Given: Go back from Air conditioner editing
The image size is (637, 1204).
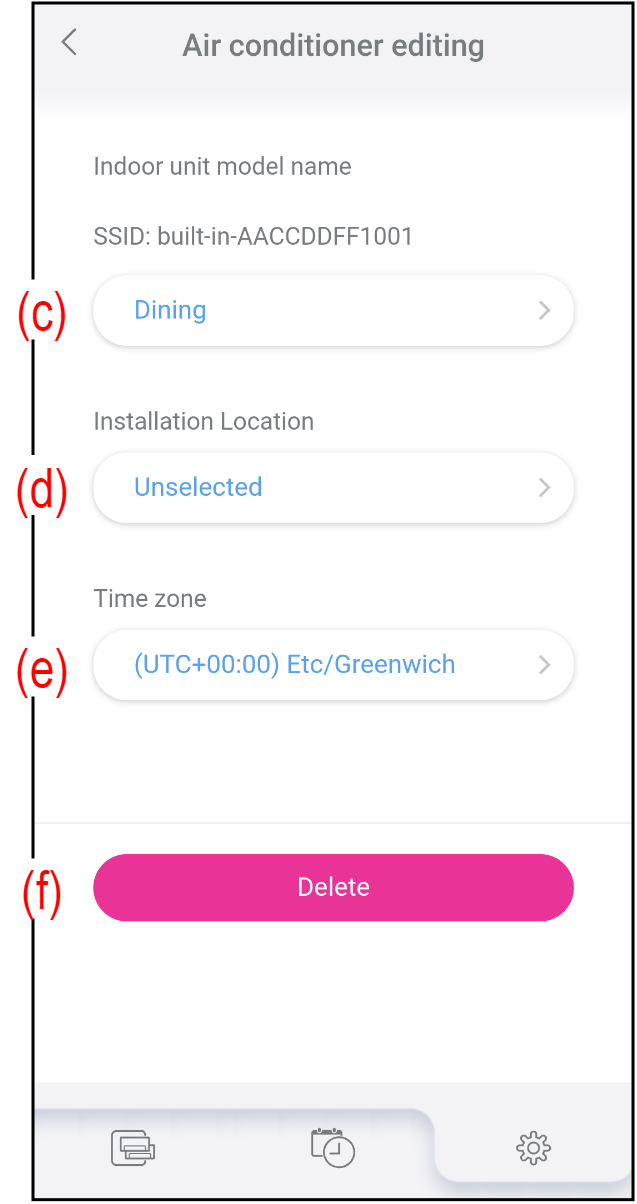Looking at the screenshot, I should click(x=69, y=43).
